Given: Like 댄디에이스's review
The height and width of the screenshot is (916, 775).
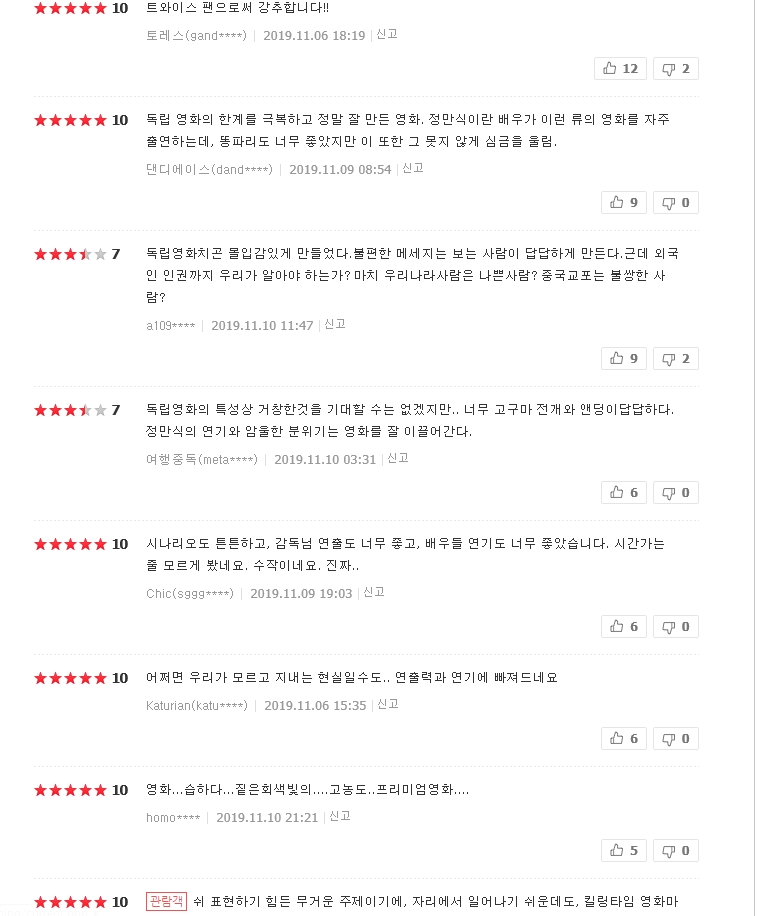Looking at the screenshot, I should tap(623, 202).
